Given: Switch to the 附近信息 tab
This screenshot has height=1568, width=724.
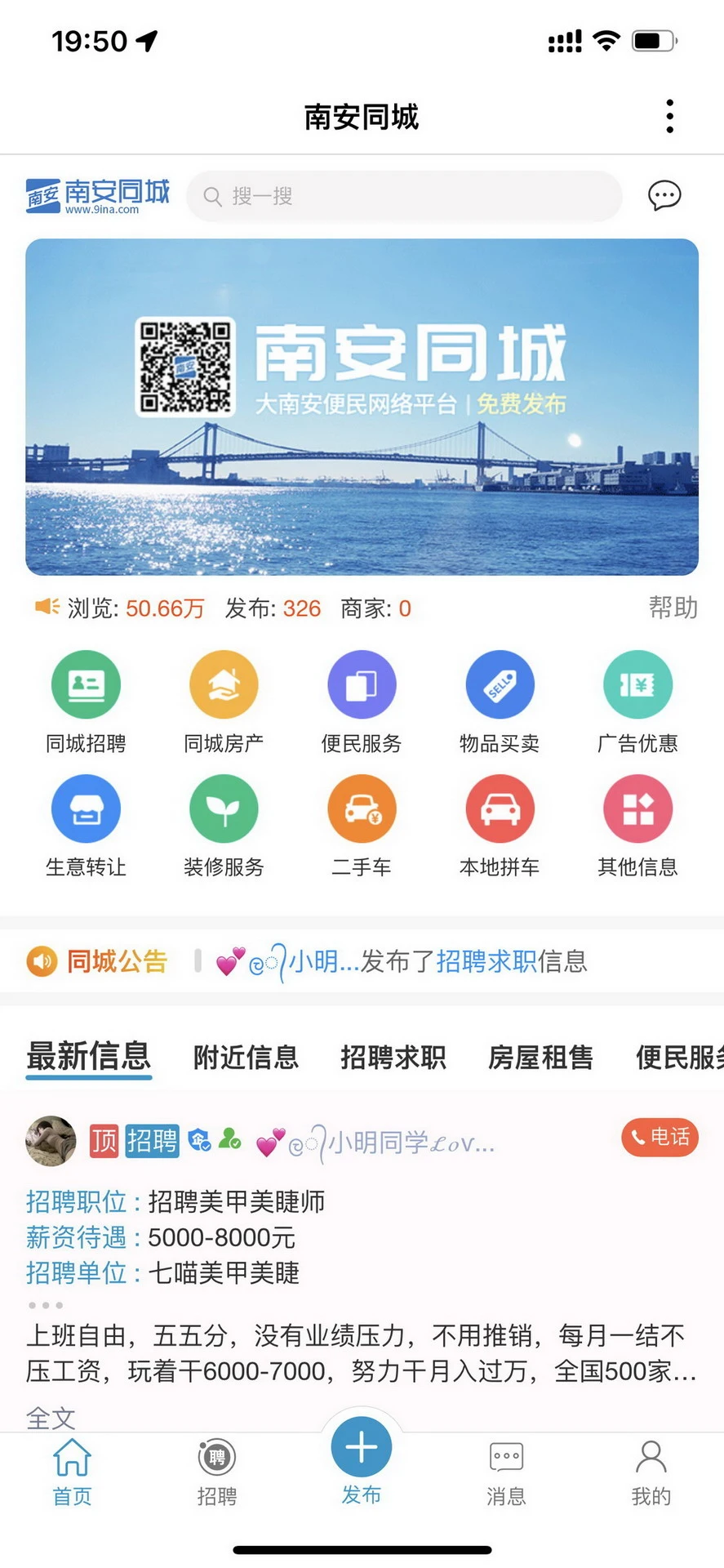Looking at the screenshot, I should pos(246,1057).
